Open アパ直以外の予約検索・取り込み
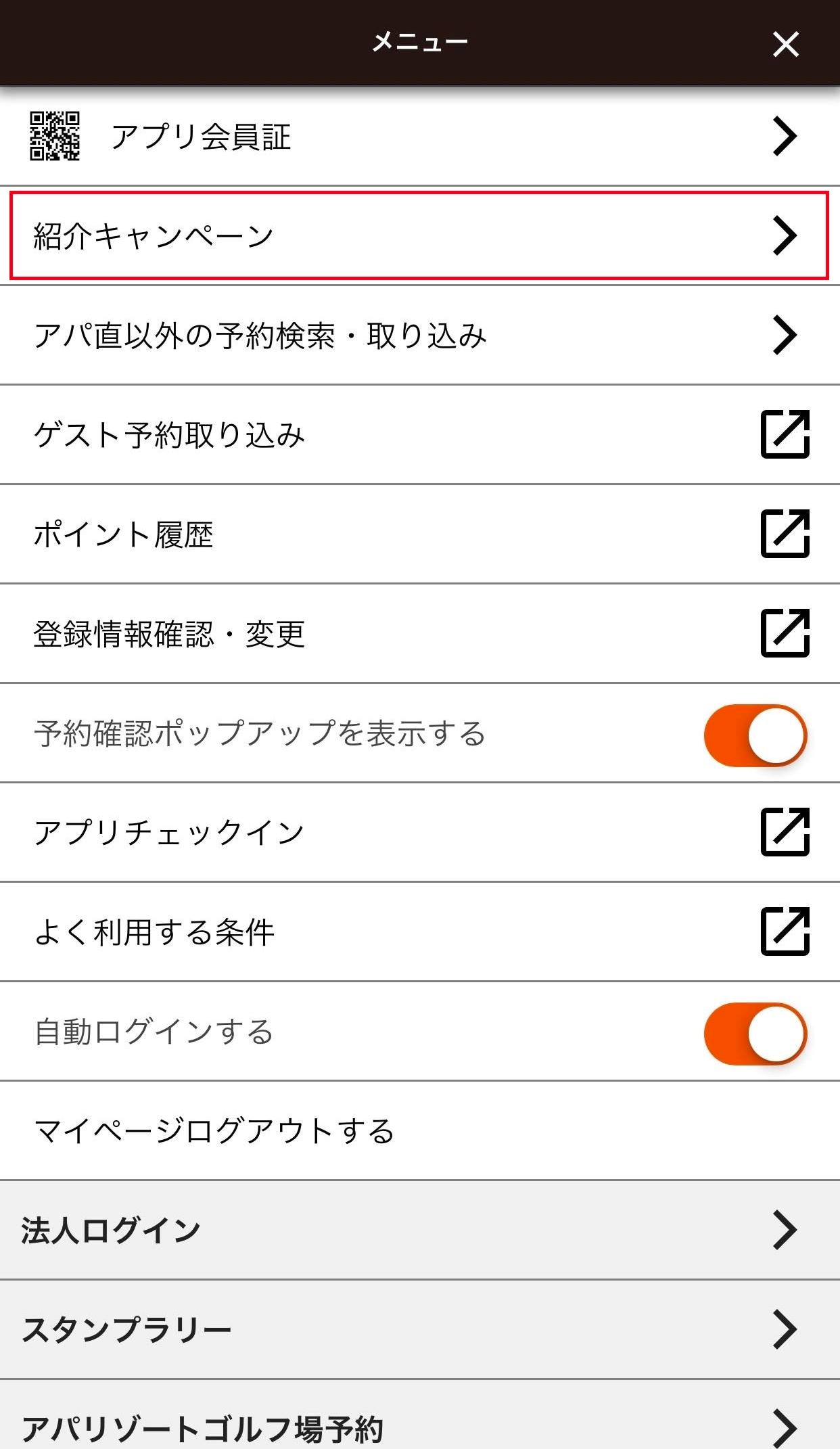Image resolution: width=840 pixels, height=1449 pixels. coord(420,335)
